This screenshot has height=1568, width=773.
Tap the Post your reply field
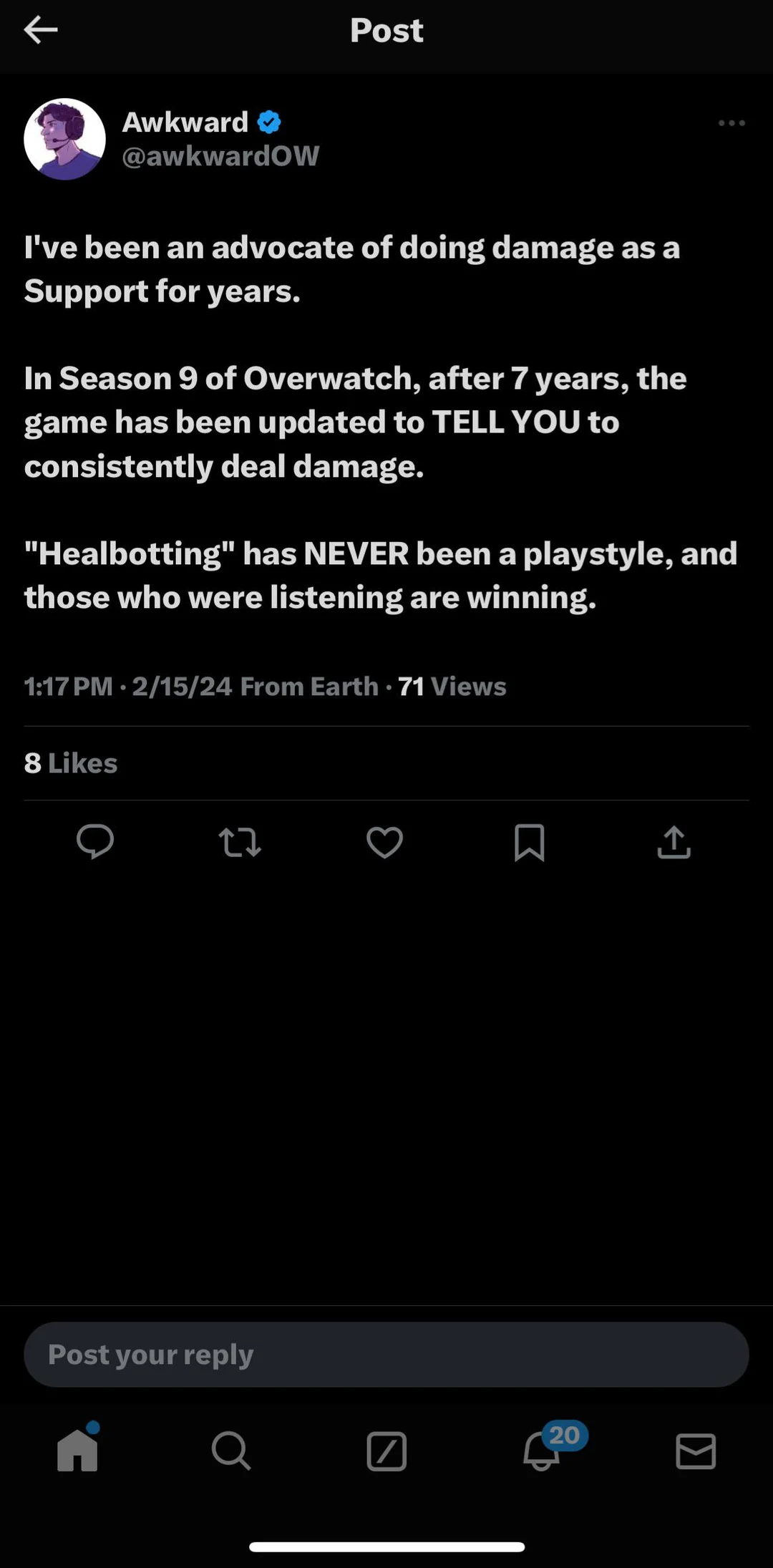pos(386,1355)
